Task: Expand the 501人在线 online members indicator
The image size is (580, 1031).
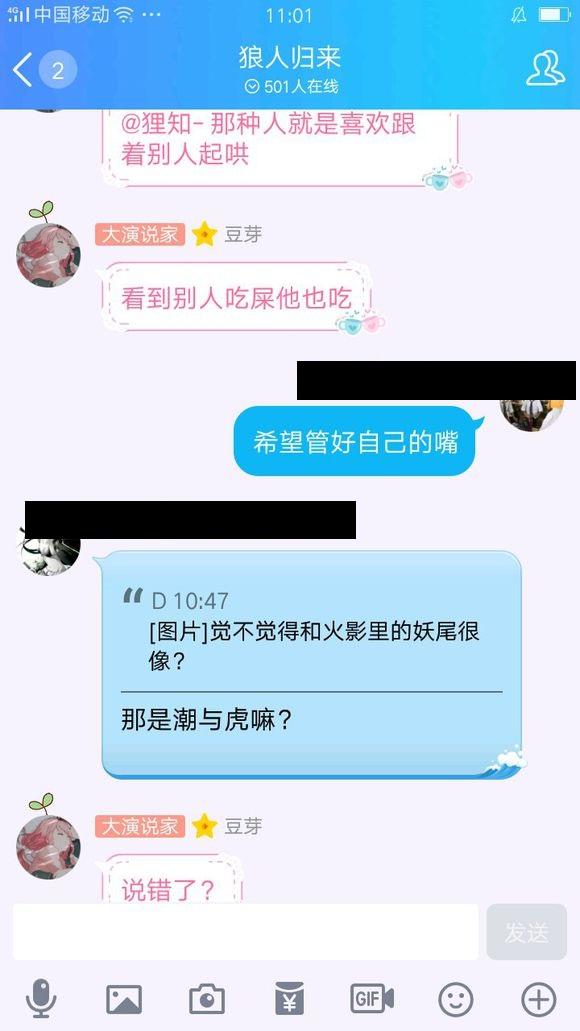Action: coord(291,86)
